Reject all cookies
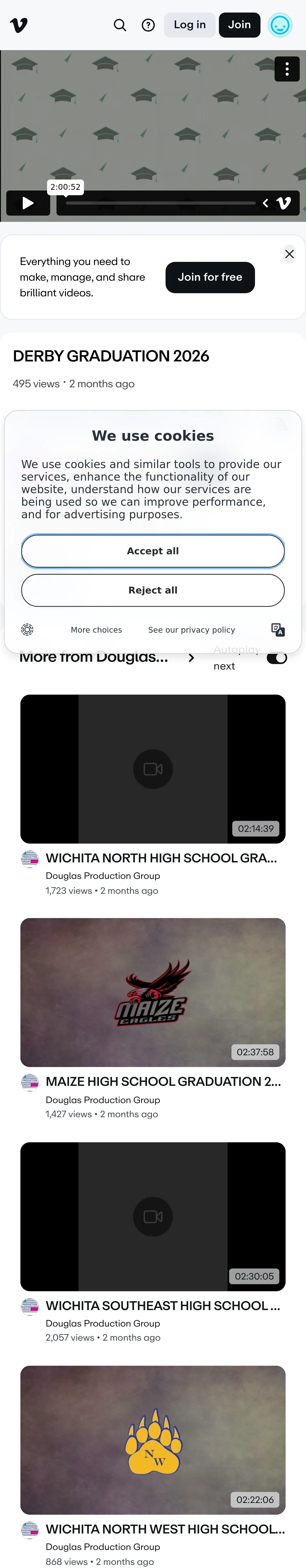The width and height of the screenshot is (306, 1568). pos(153,590)
